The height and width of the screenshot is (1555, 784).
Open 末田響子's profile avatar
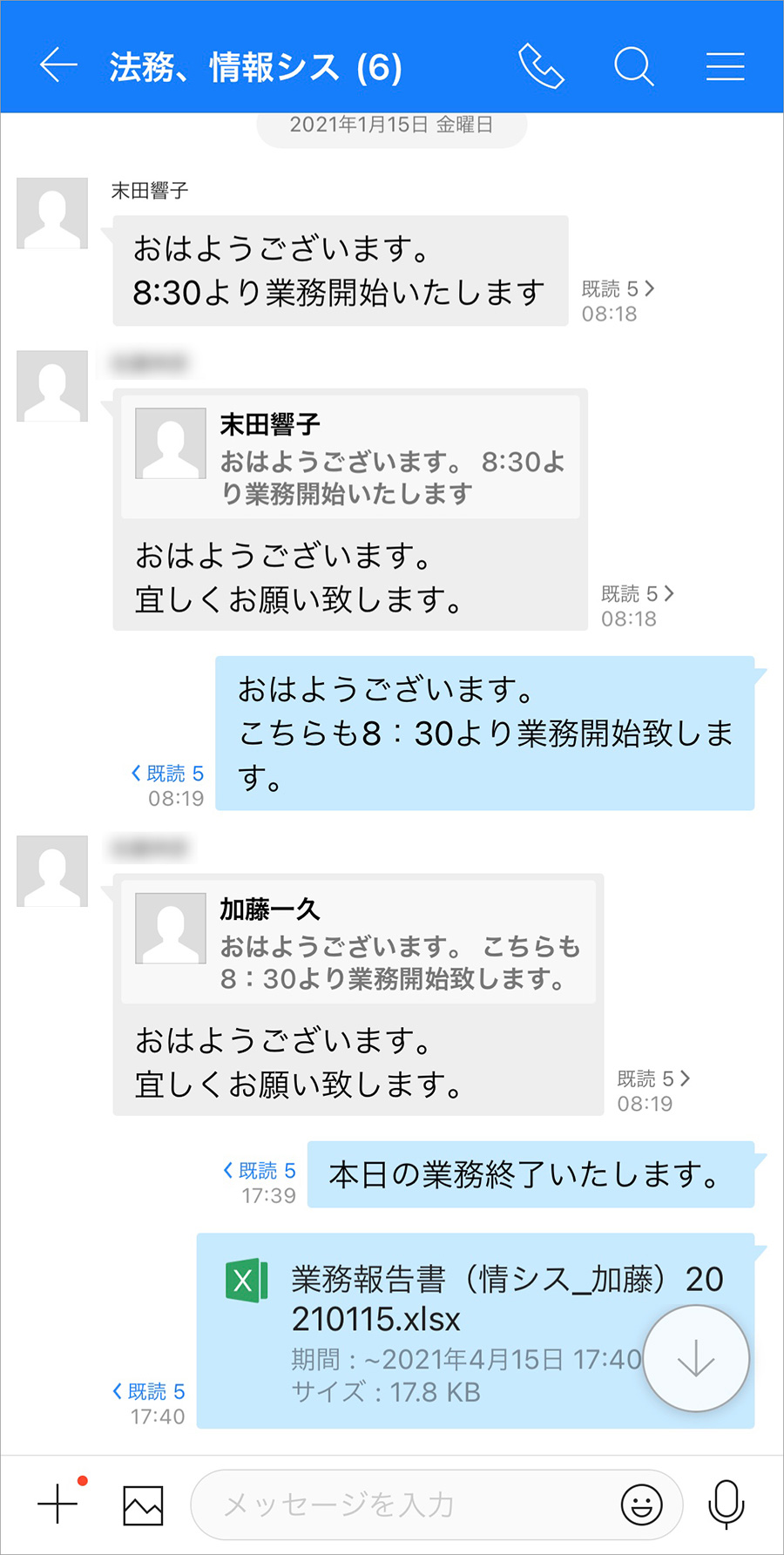(52, 213)
